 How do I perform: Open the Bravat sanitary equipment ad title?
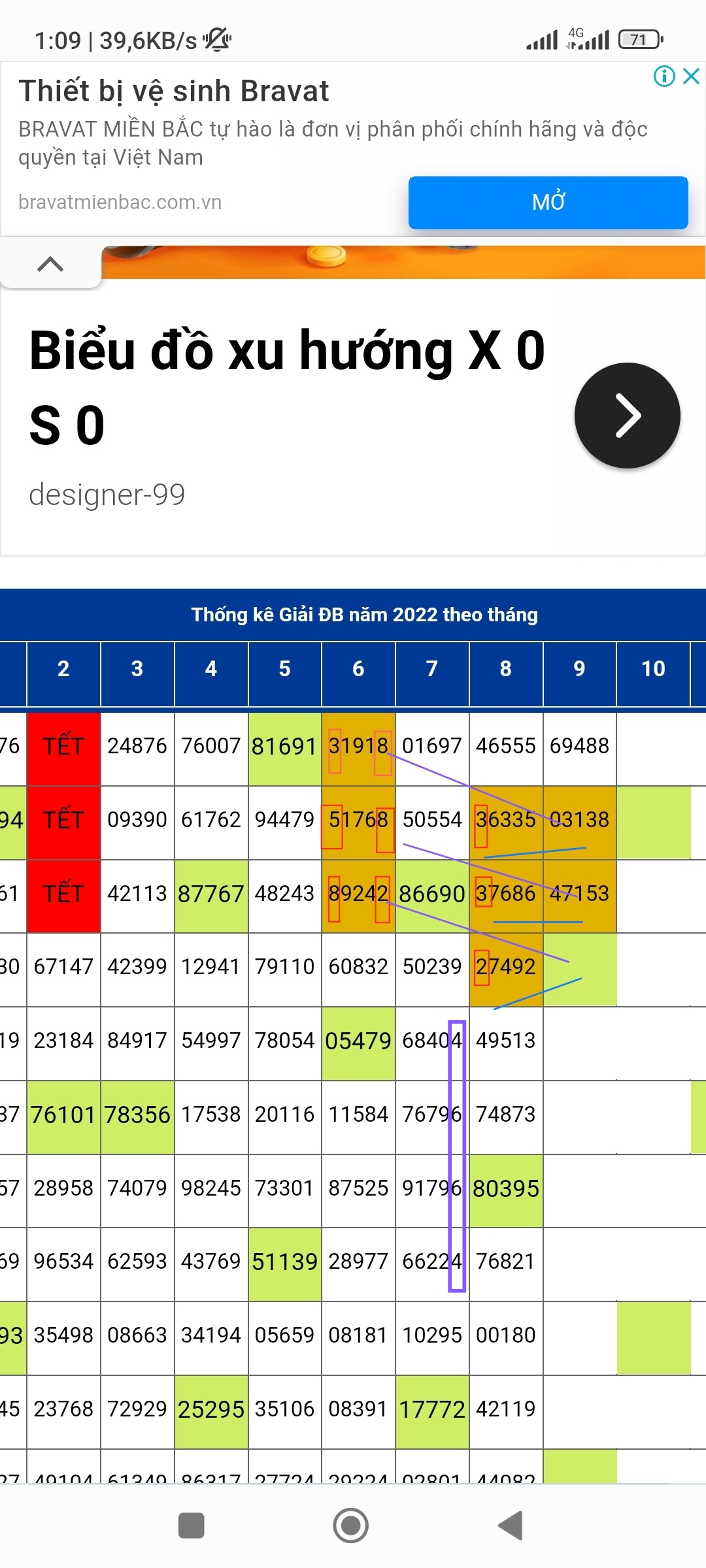point(174,91)
